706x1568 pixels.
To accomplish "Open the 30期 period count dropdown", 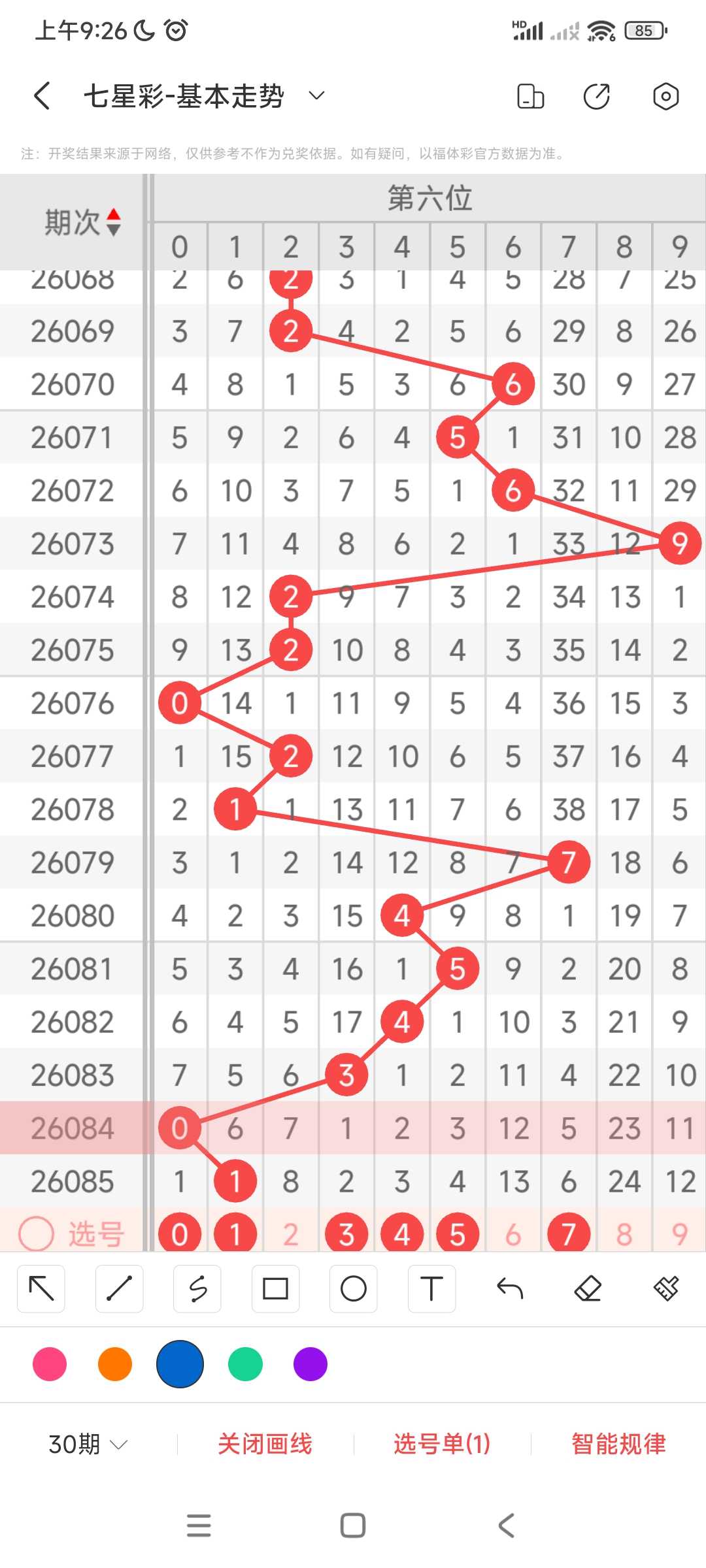I will [88, 1444].
